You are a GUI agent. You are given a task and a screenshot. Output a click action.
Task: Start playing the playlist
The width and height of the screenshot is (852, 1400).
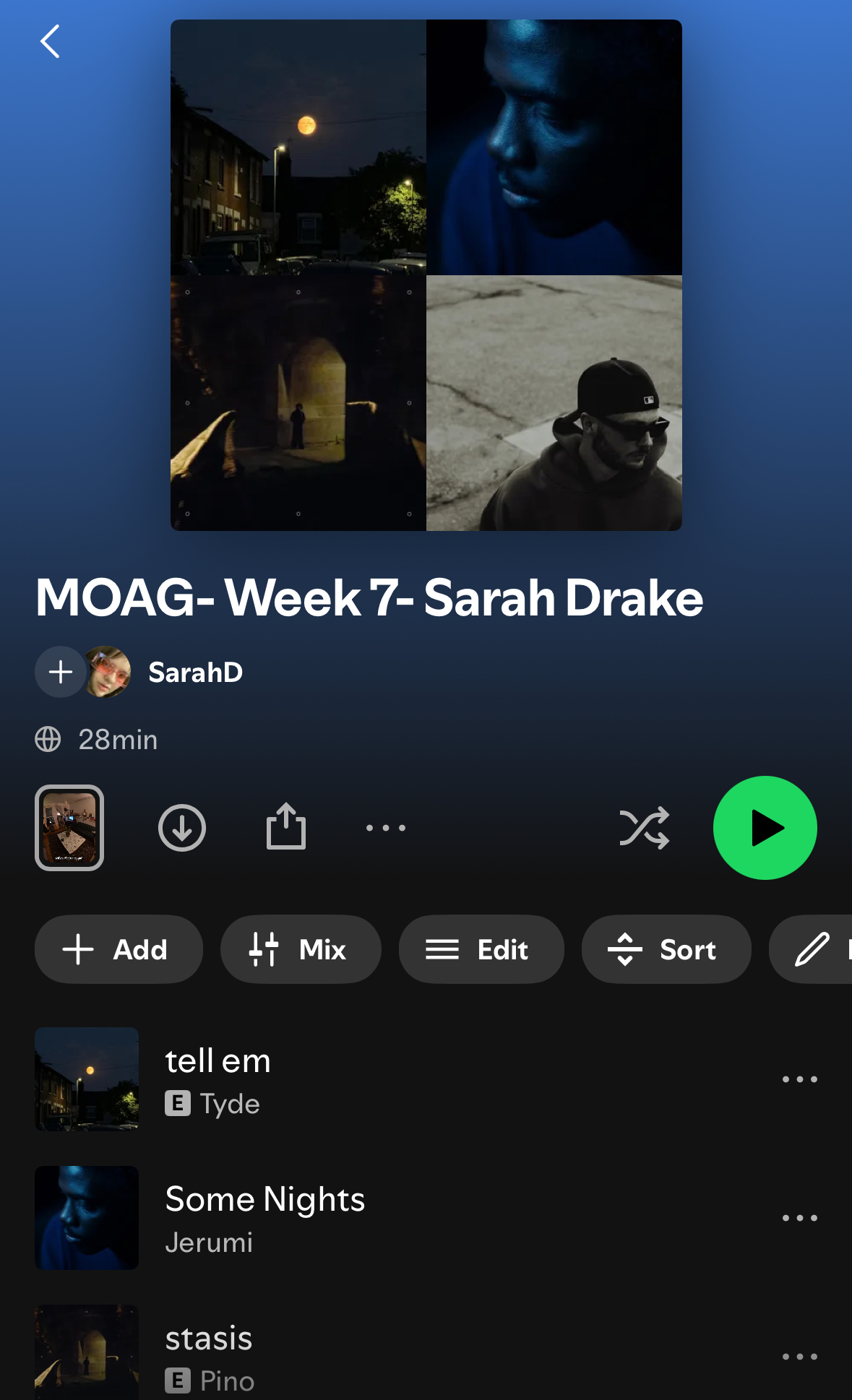765,828
